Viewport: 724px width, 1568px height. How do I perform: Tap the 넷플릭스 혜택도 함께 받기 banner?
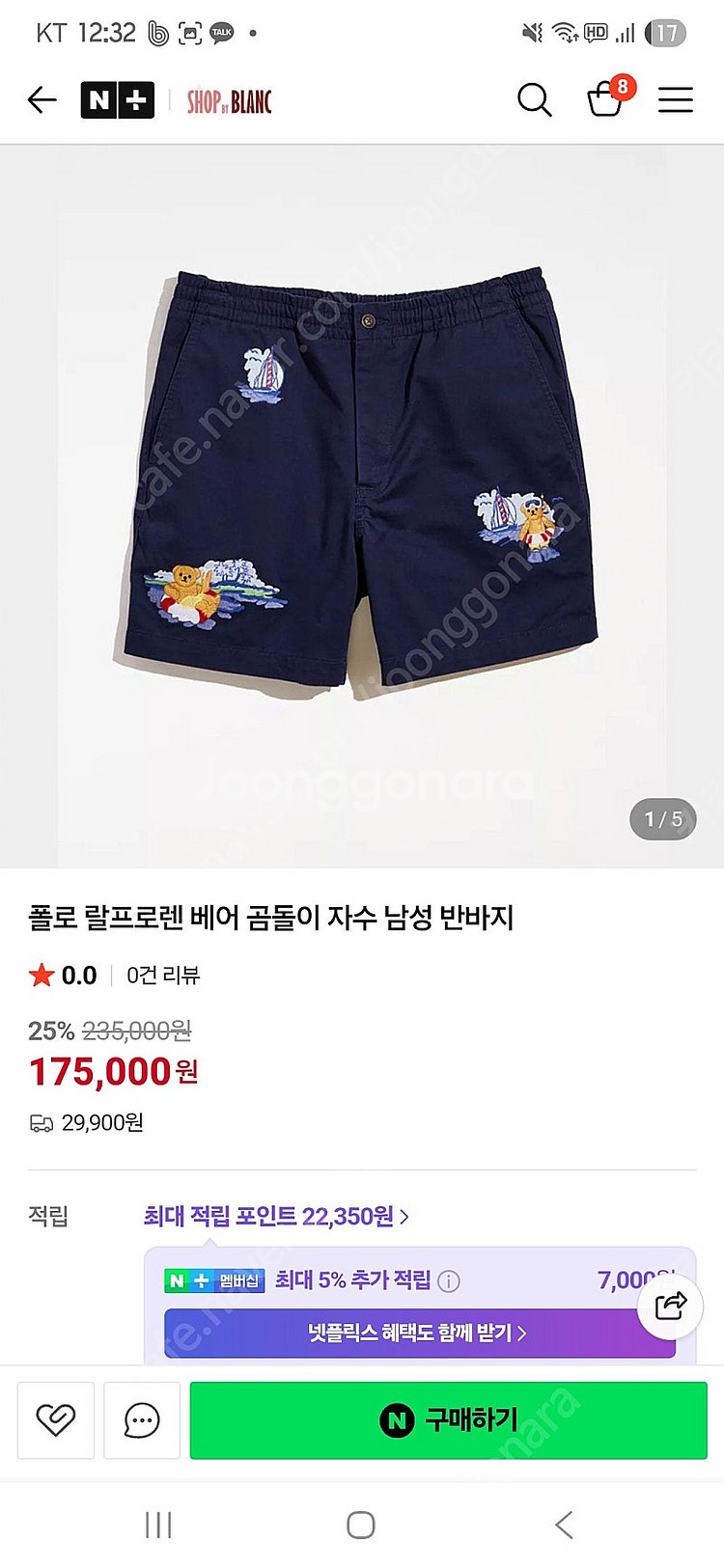[x=419, y=1333]
